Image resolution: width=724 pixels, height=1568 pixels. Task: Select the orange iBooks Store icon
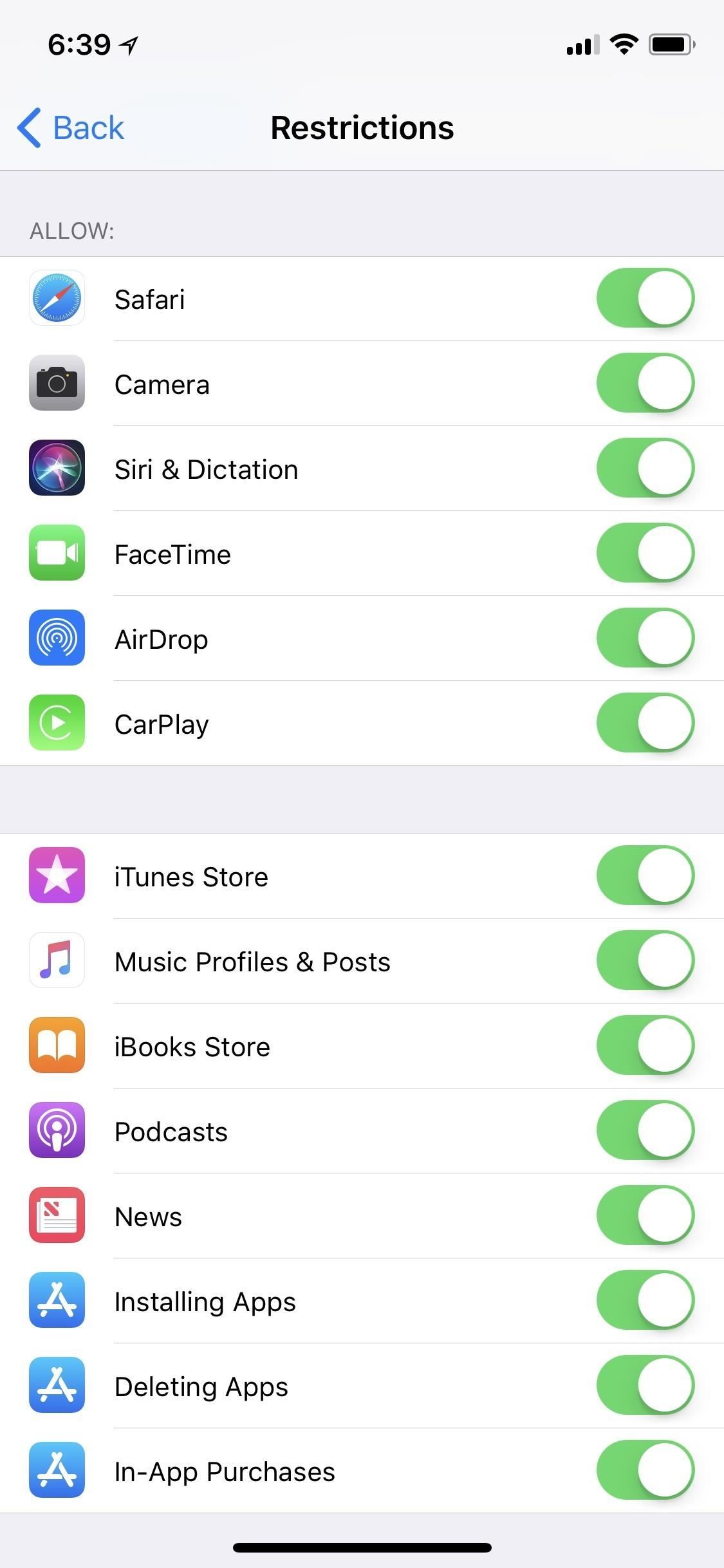click(57, 1046)
